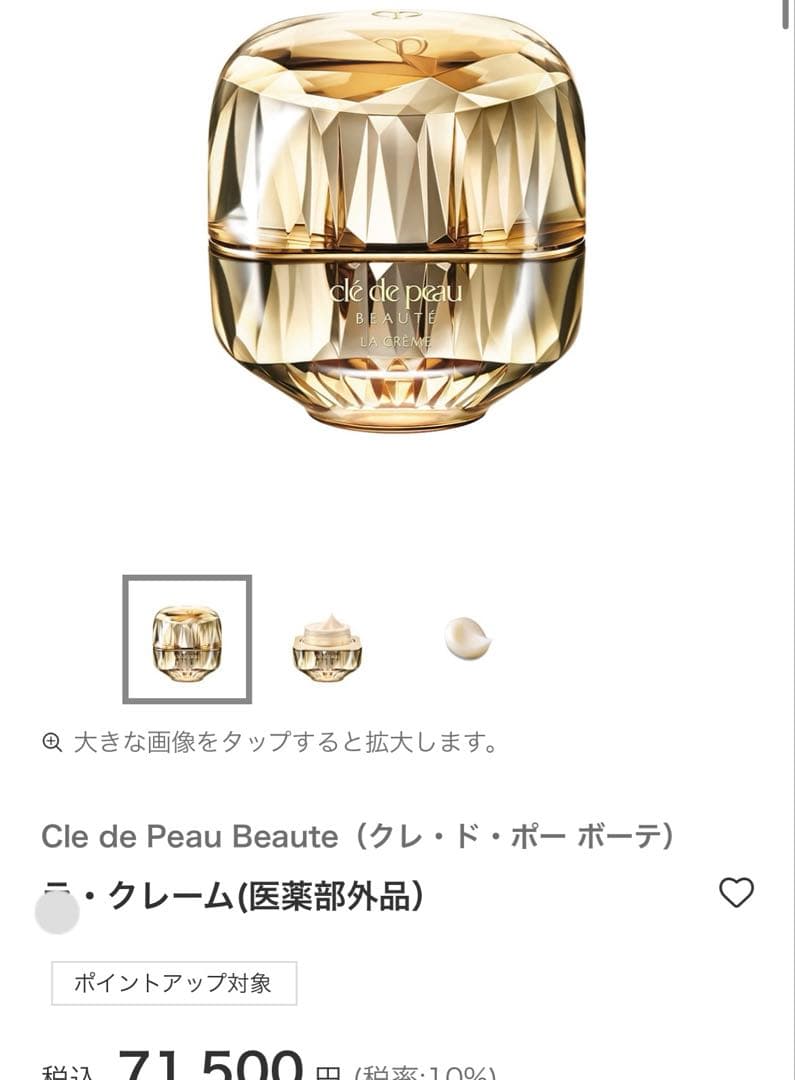Click the gray circular badge beside the product title
This screenshot has height=1080, width=795.
pyautogui.click(x=57, y=911)
